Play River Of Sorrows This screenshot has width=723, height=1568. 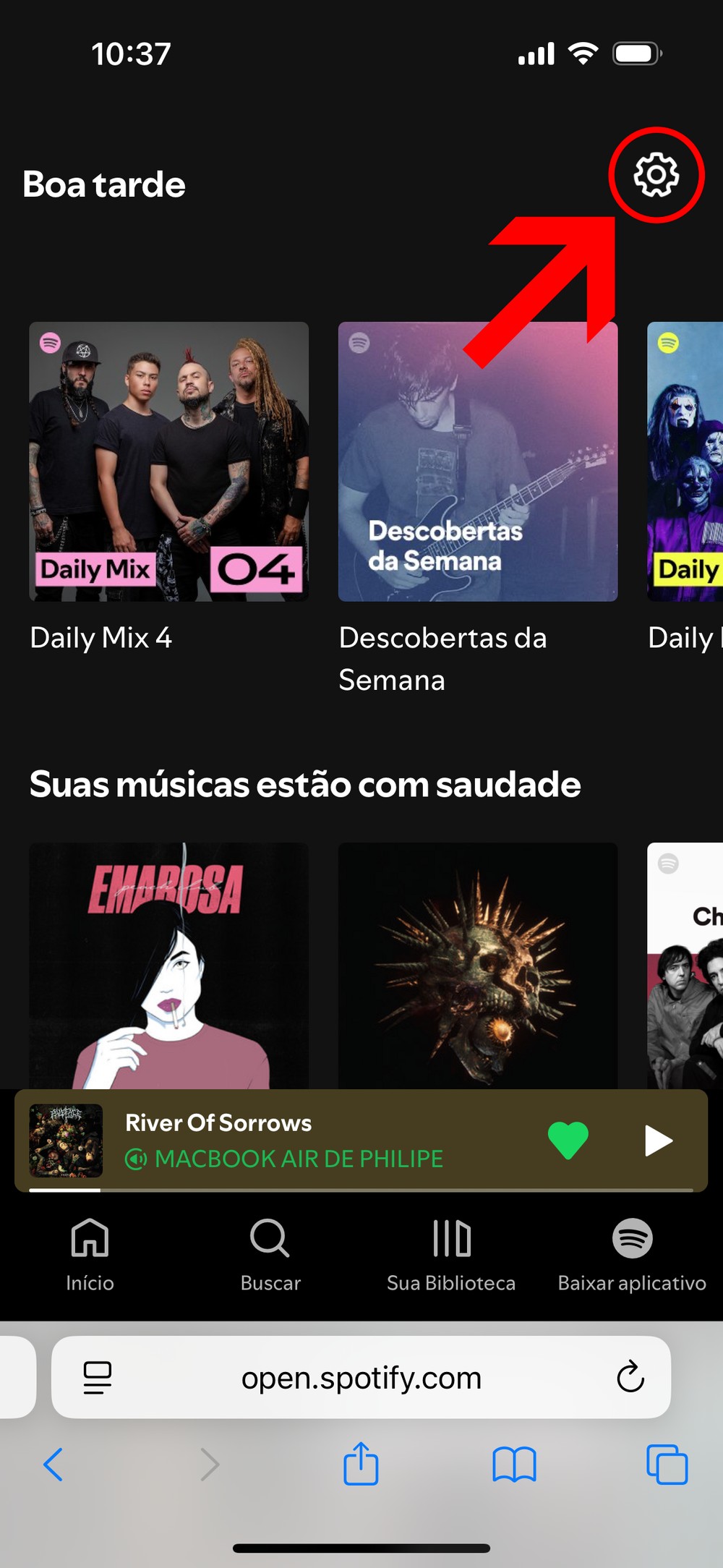[658, 1141]
